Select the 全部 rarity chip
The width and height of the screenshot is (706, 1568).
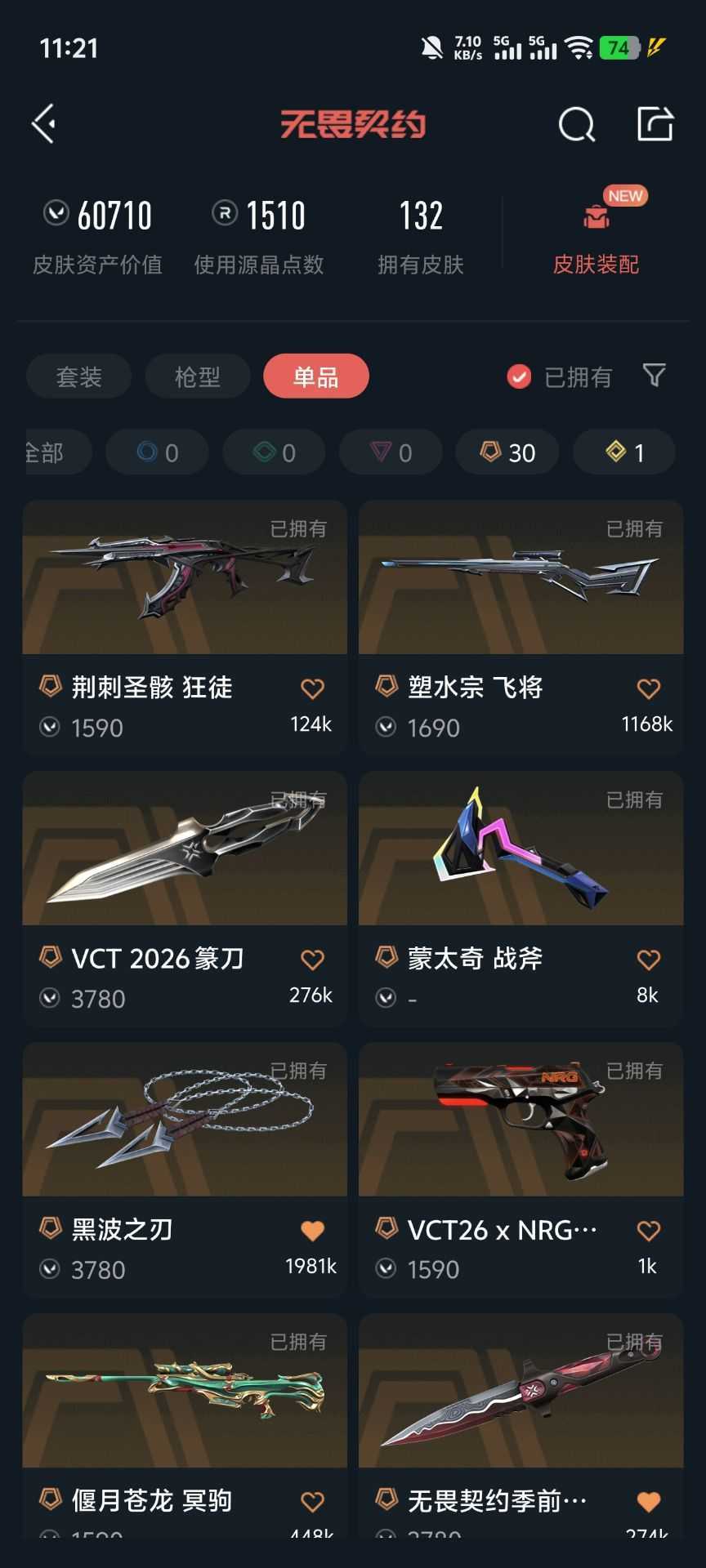pyautogui.click(x=57, y=452)
